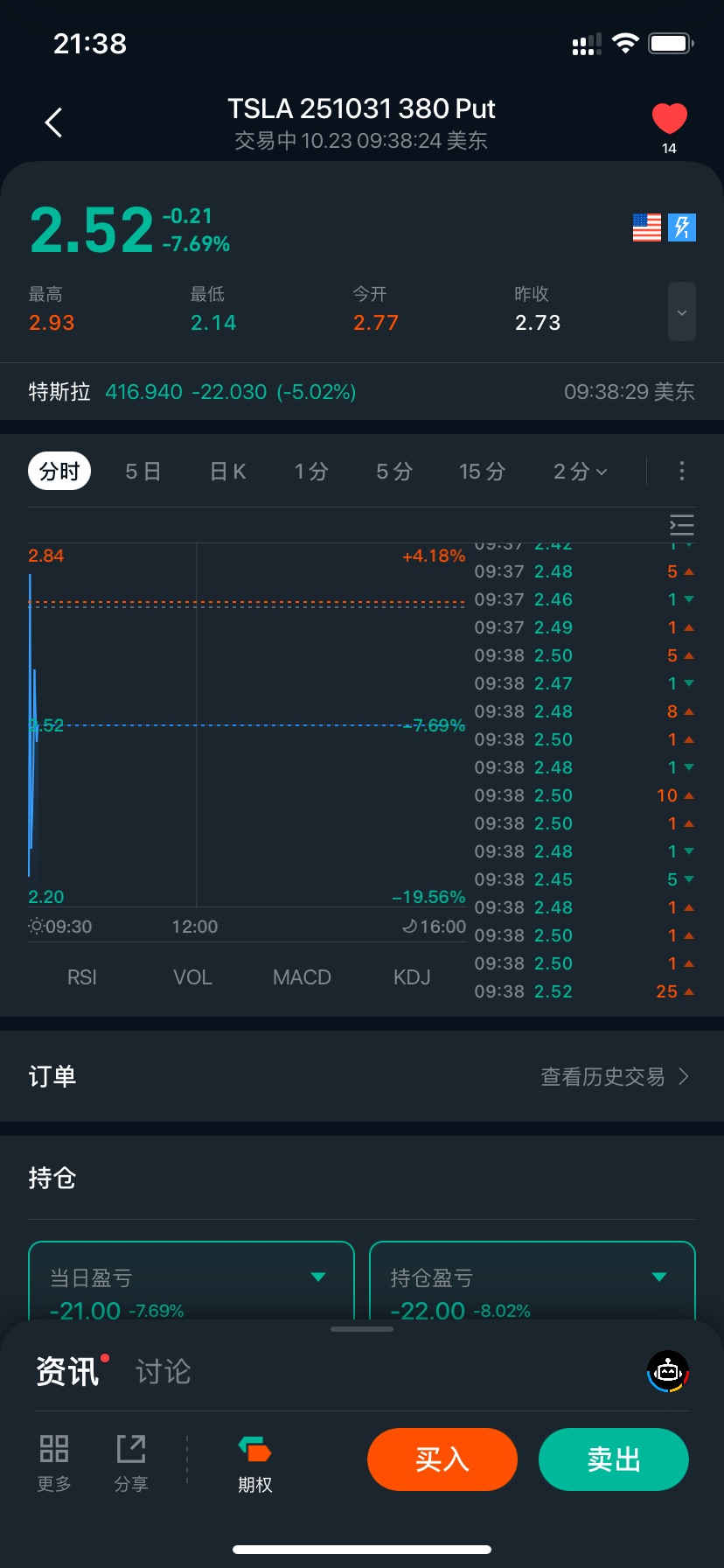The width and height of the screenshot is (724, 1568).
Task: Switch to the 日K chart
Action: 227,472
